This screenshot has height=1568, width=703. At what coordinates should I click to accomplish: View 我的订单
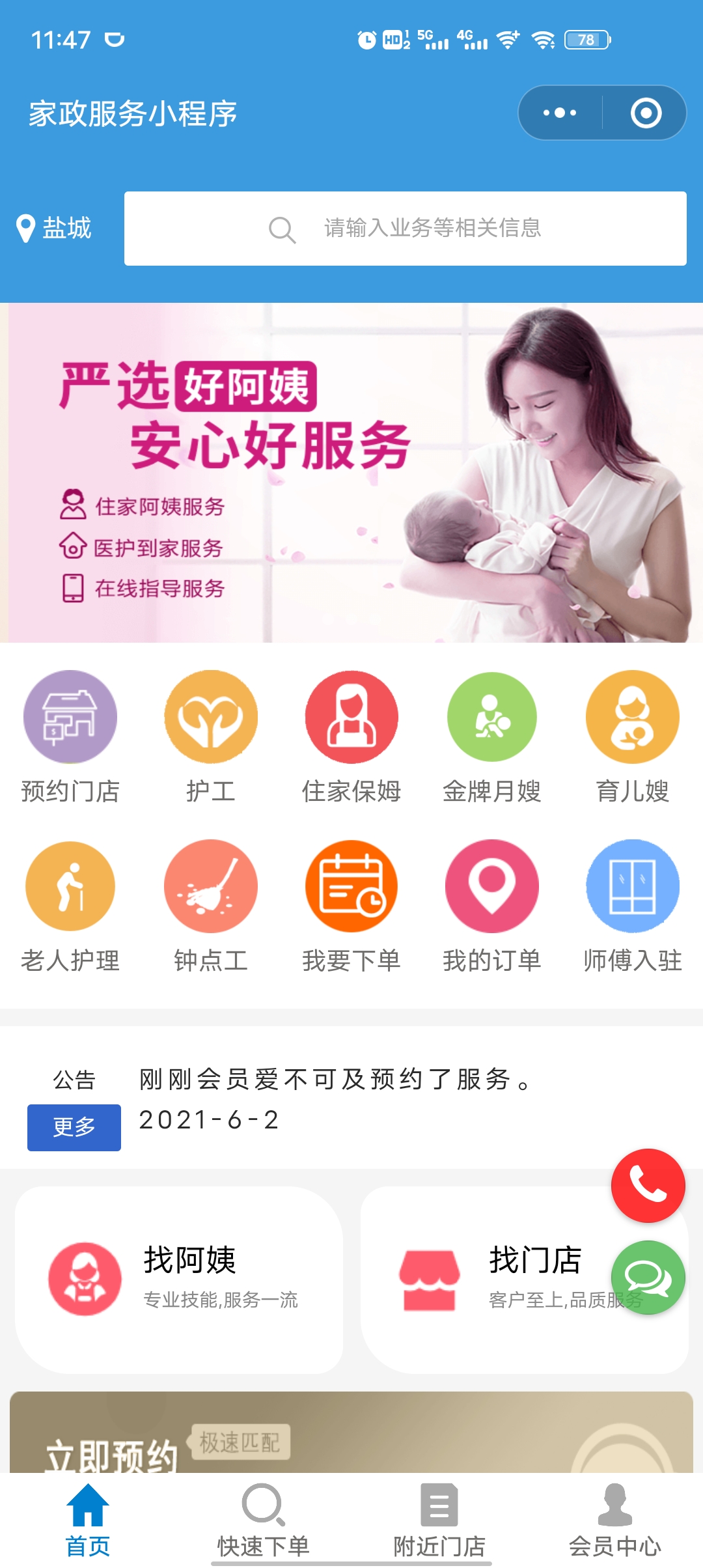(x=492, y=906)
